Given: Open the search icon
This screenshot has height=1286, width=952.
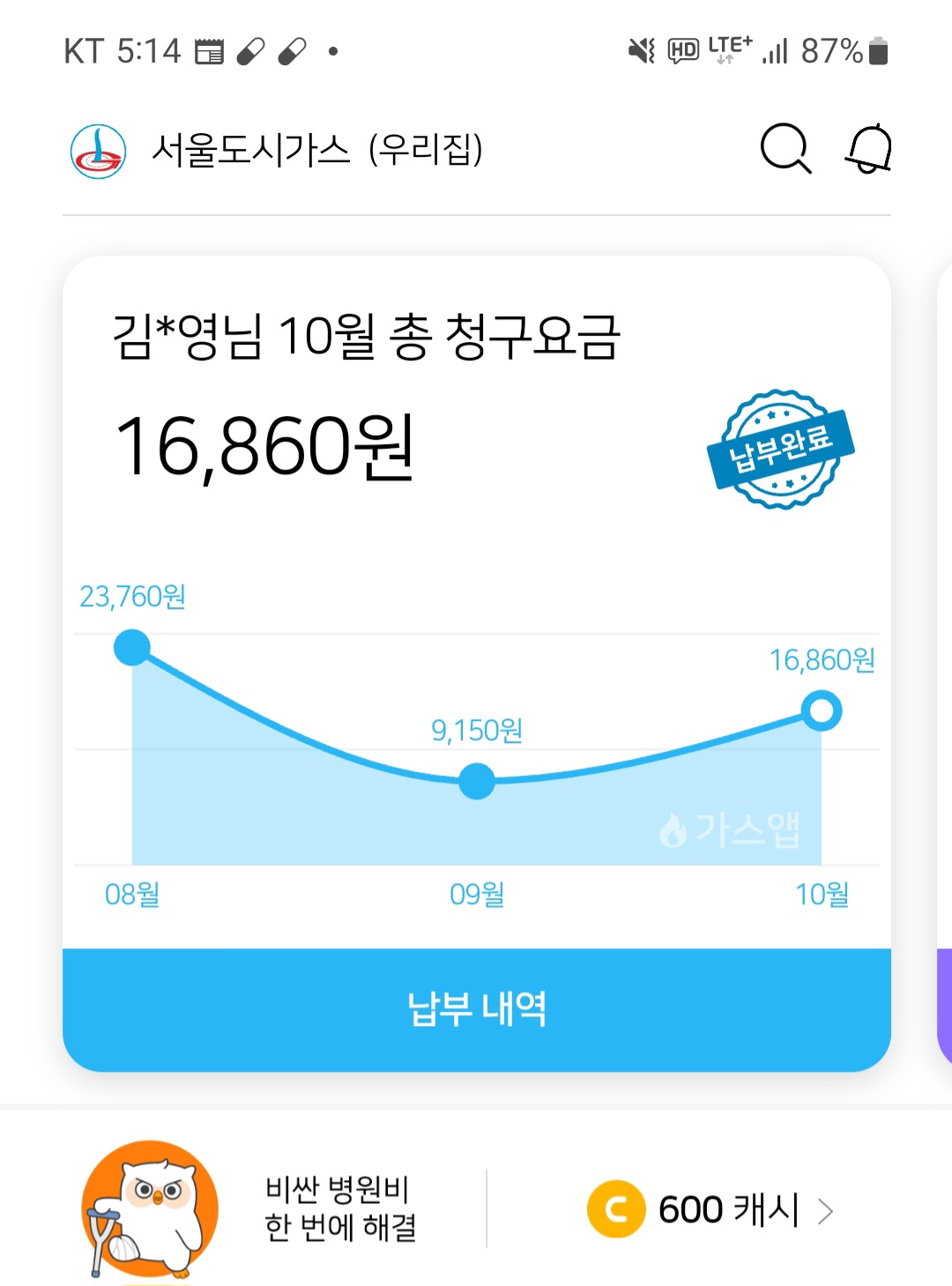Looking at the screenshot, I should pyautogui.click(x=785, y=149).
